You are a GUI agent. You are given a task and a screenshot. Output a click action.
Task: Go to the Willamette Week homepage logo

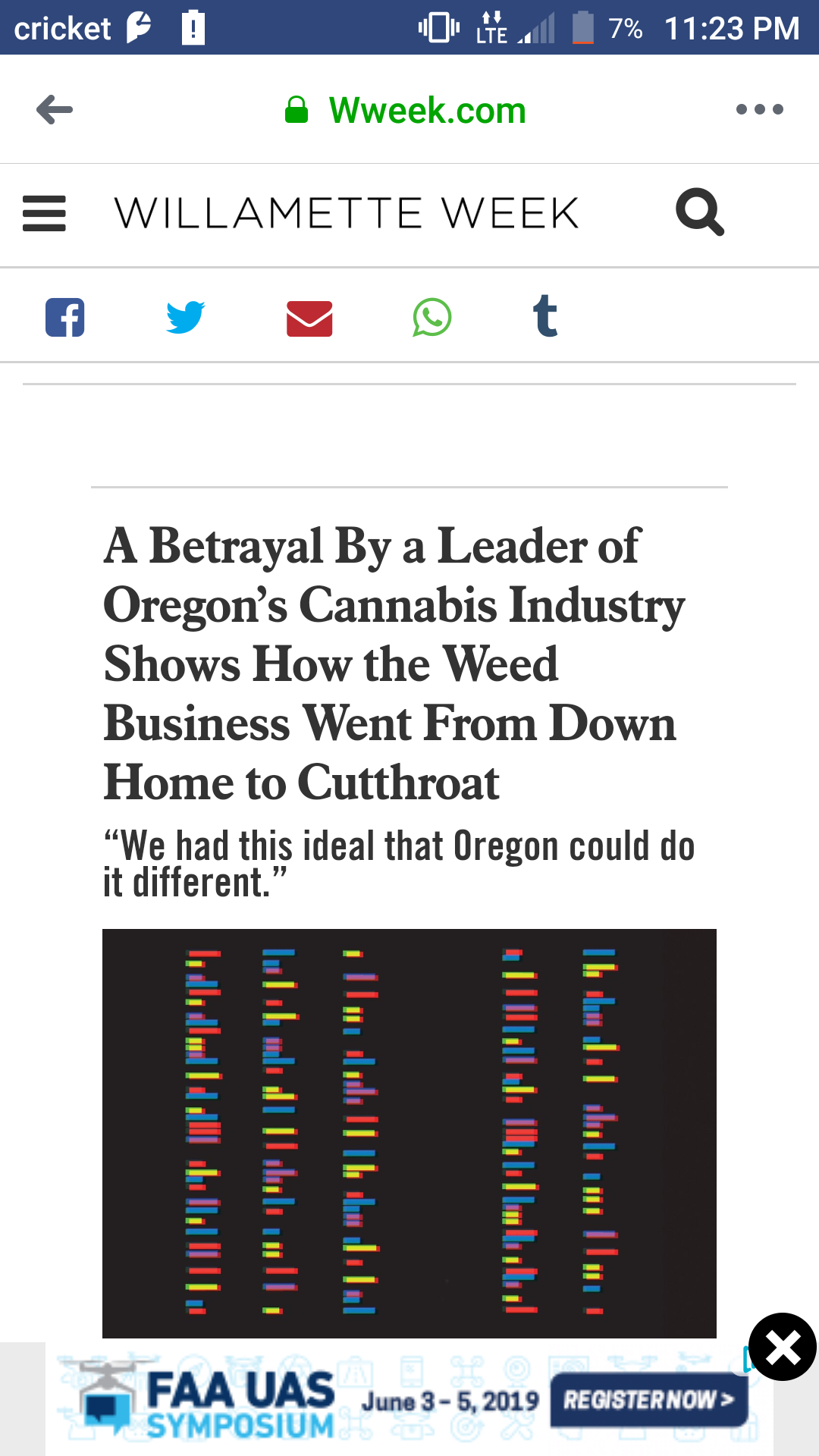click(x=347, y=213)
